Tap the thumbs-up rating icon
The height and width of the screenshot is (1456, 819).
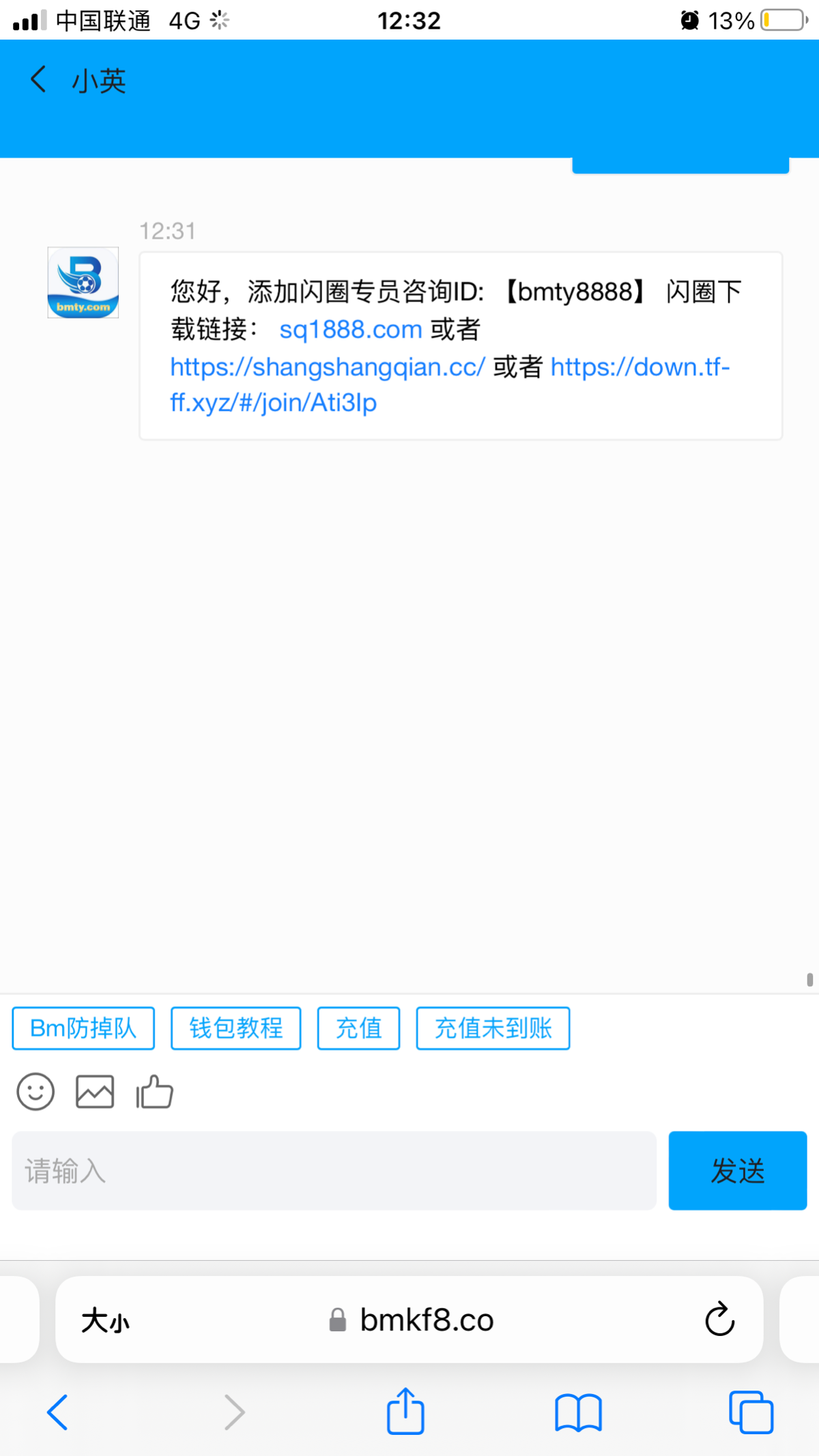(x=155, y=1092)
